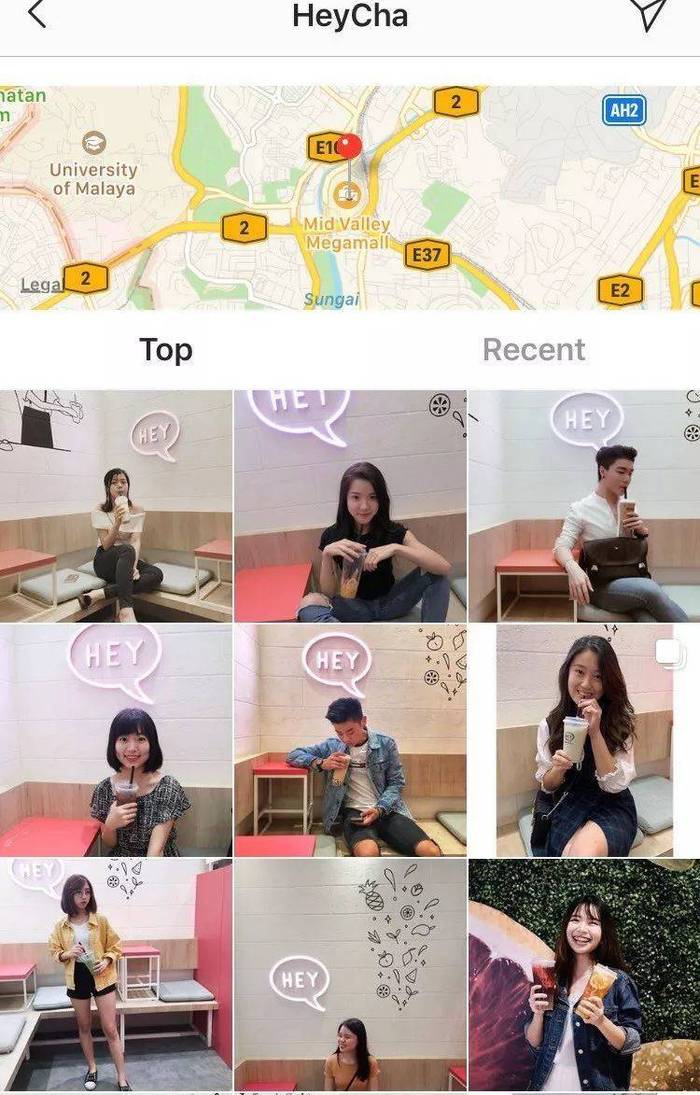Open photo of man in white shirt drinking
This screenshot has height=1095, width=700.
coord(584,506)
